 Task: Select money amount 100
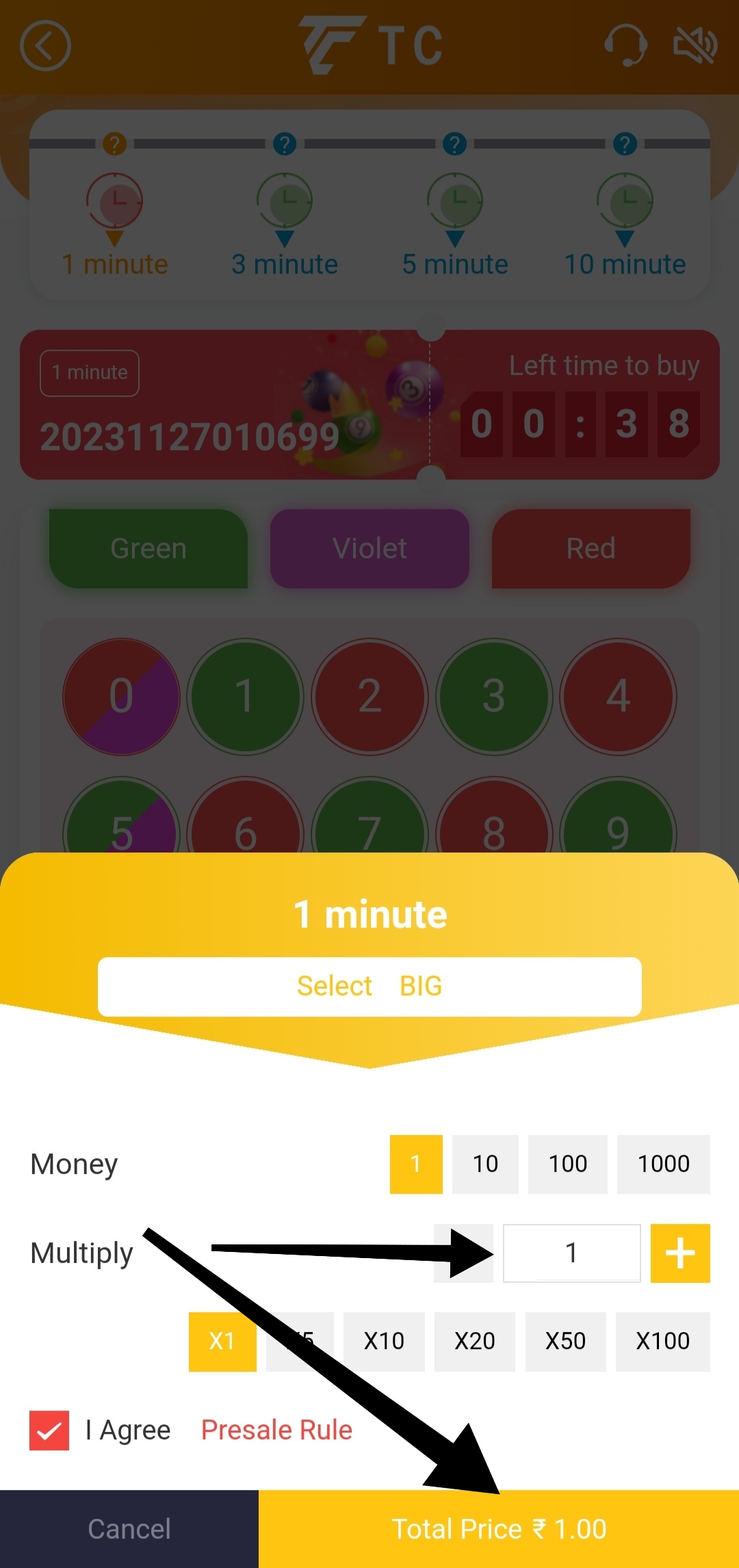tap(567, 1164)
